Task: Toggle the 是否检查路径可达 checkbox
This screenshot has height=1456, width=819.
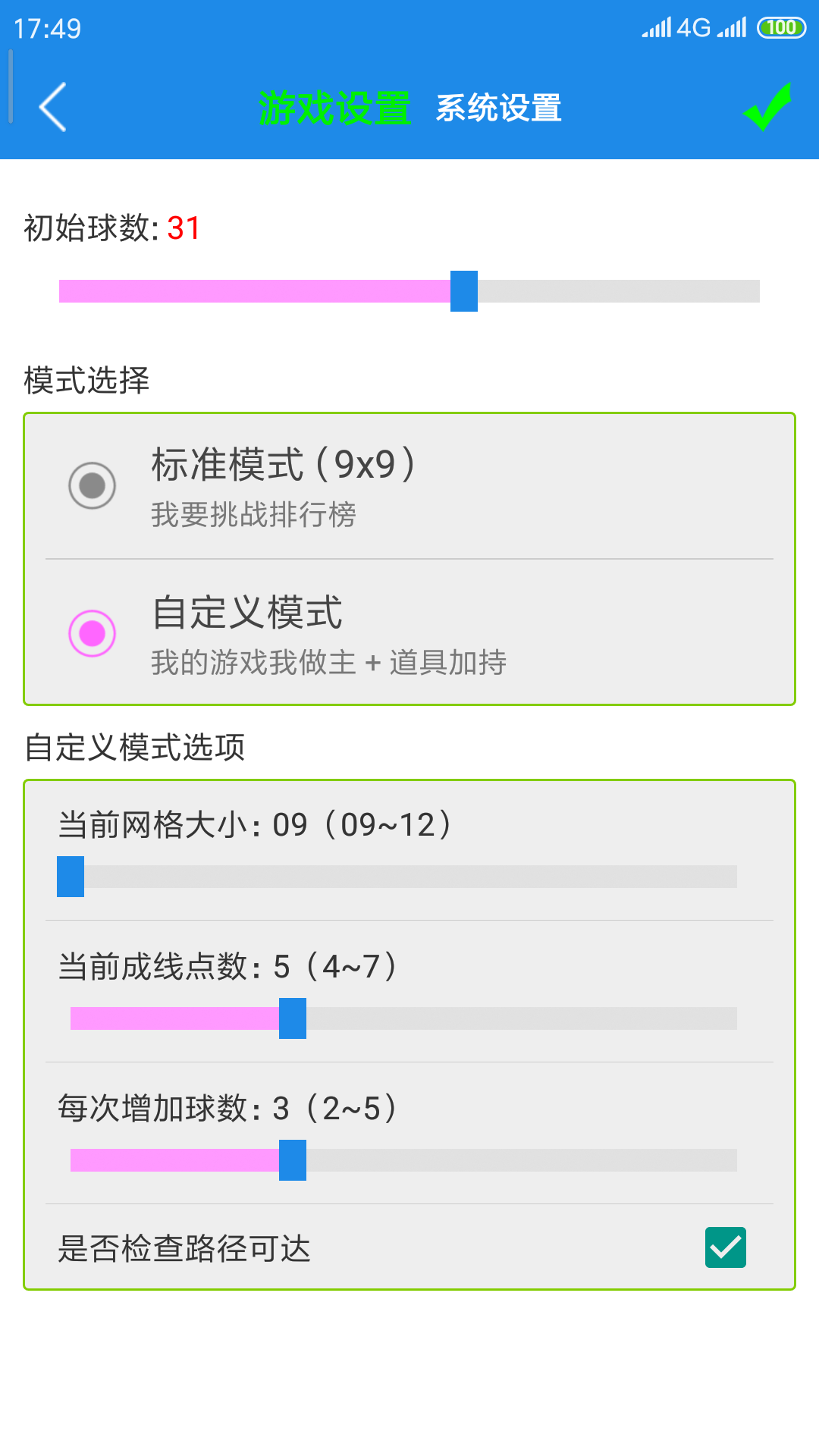Action: [725, 1247]
